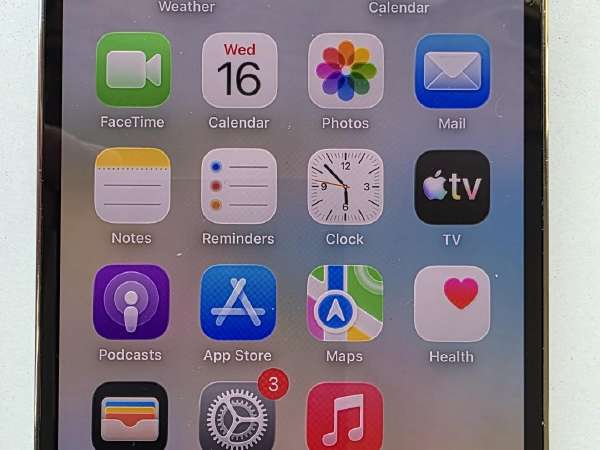
Task: Open the Wallet app
Action: (130, 416)
